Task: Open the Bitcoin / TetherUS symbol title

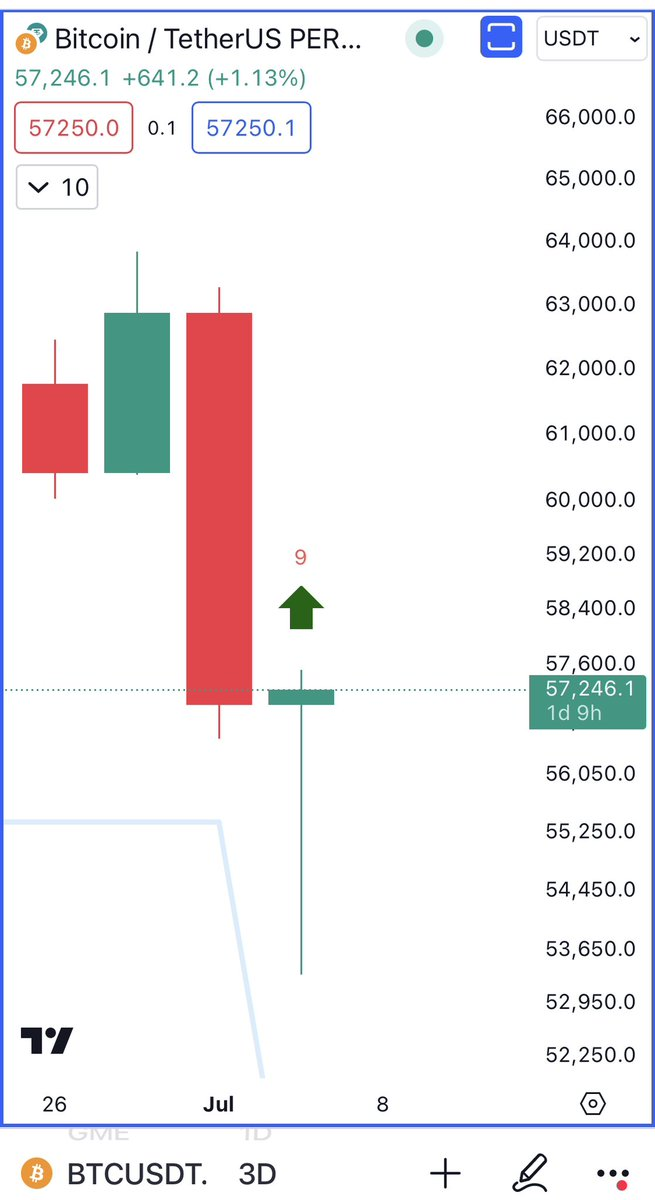Action: point(210,39)
